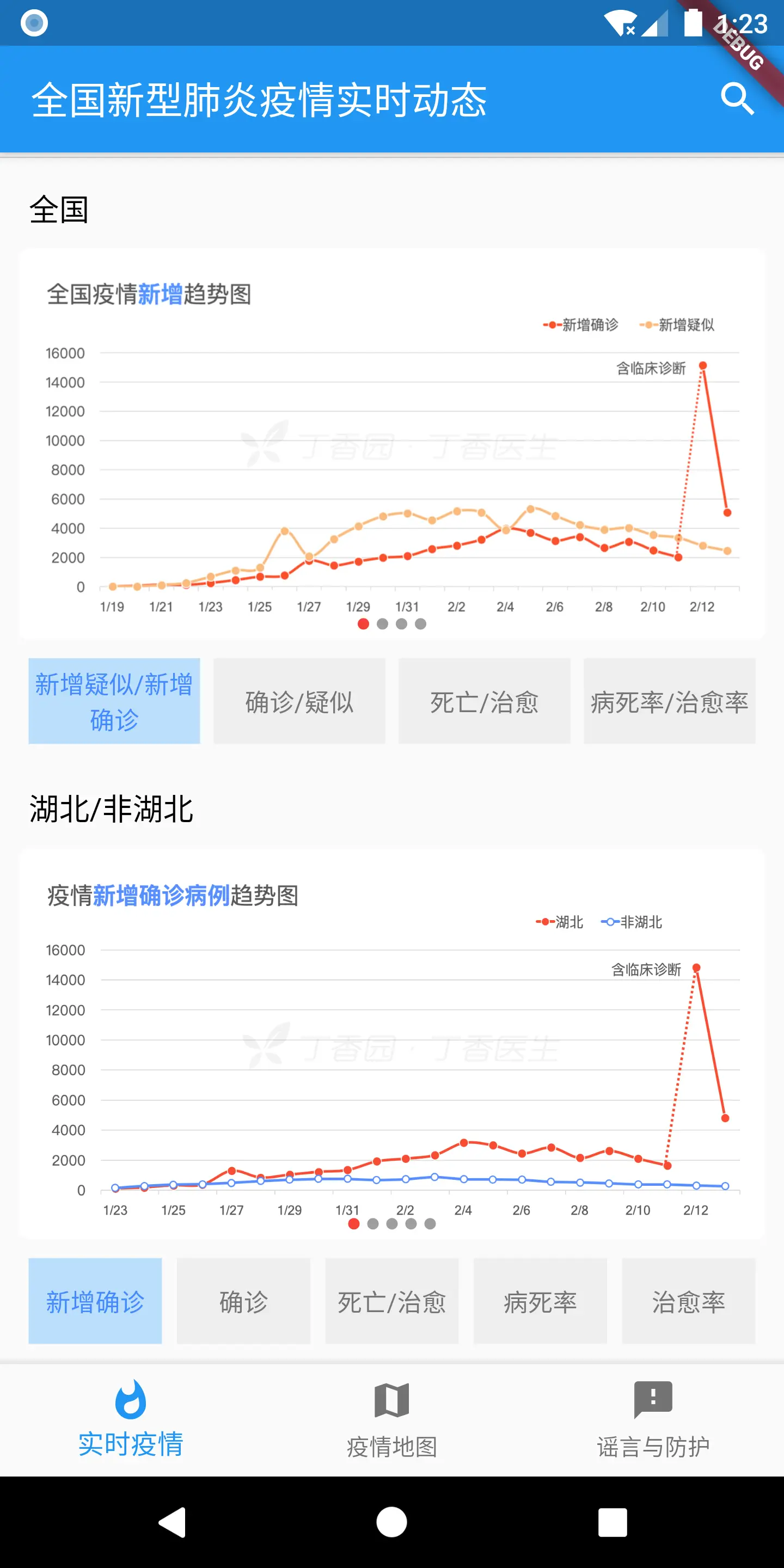Open the search icon in the app bar

[x=737, y=99]
